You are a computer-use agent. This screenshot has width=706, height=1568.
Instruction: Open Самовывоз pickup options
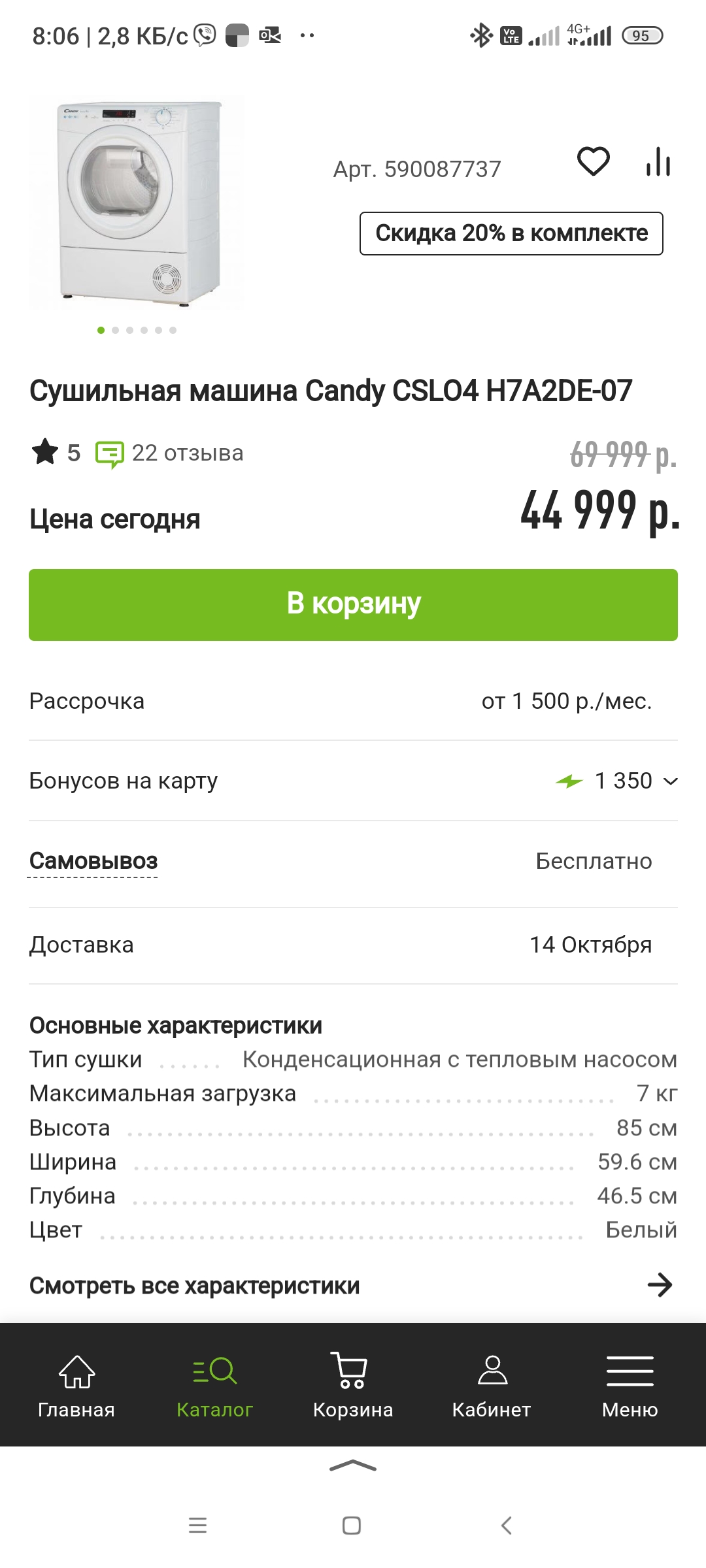[x=93, y=861]
